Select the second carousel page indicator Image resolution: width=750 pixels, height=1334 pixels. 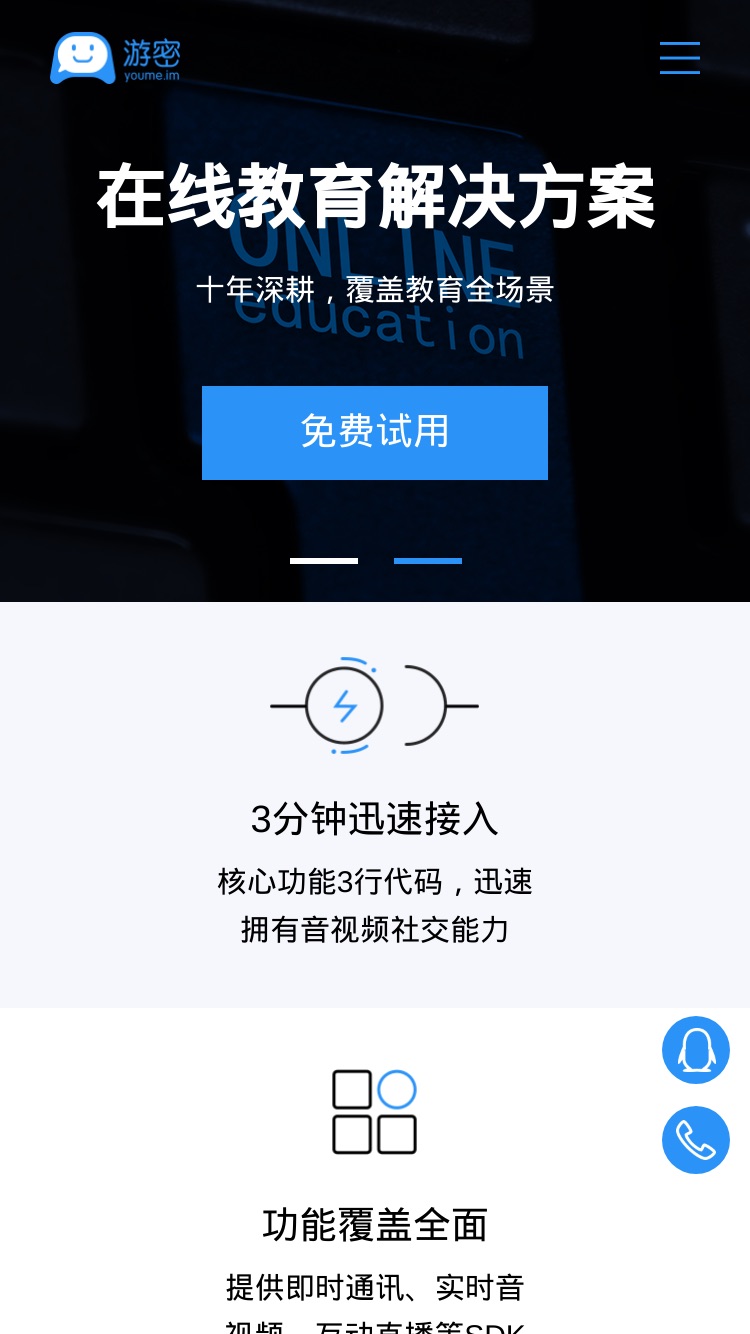[428, 561]
